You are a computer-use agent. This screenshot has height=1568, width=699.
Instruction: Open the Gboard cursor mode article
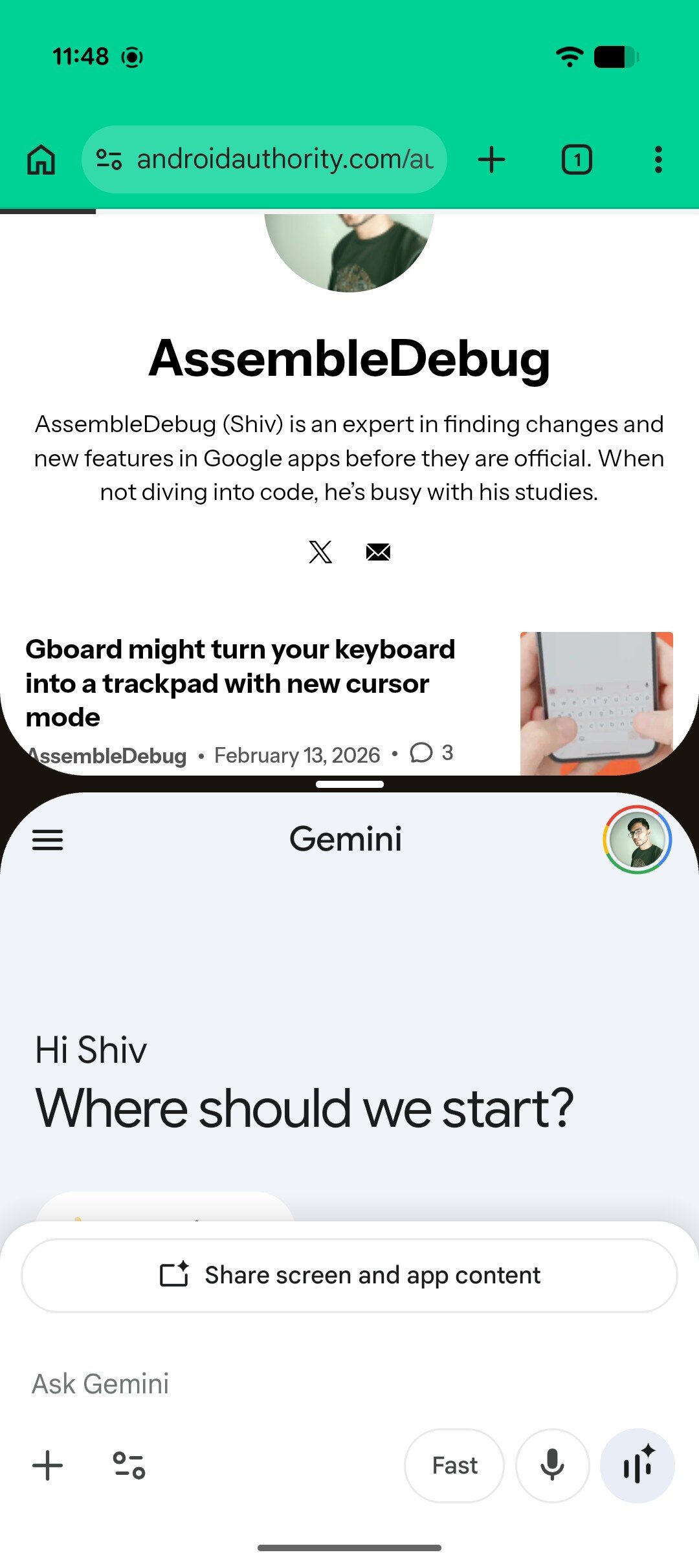(x=240, y=682)
